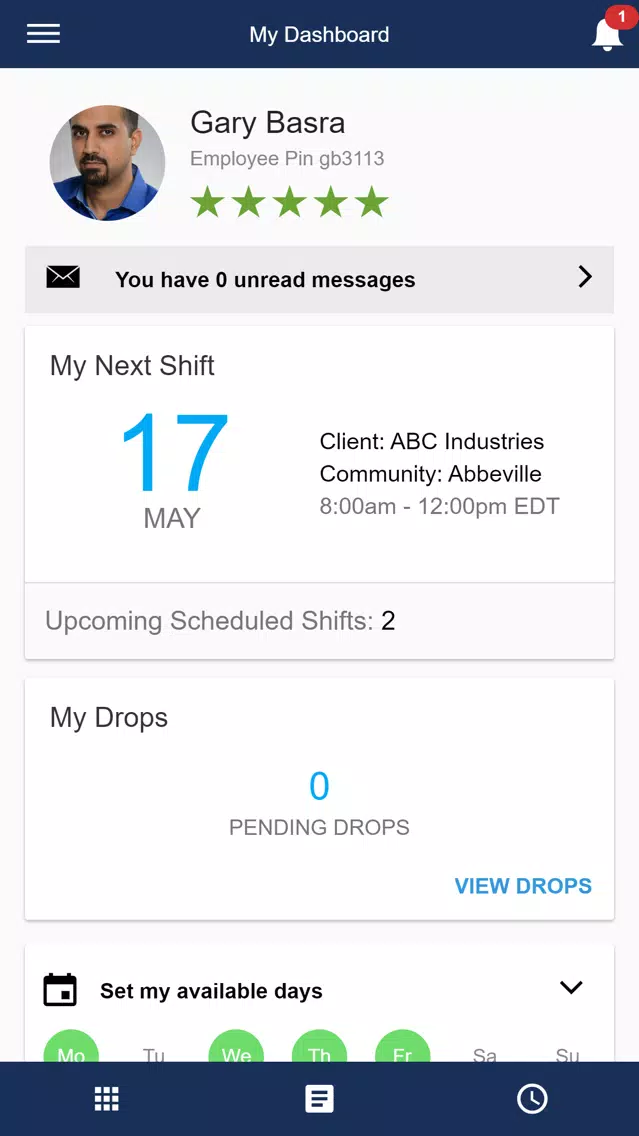Open the My Next Shift card
Screen dimensions: 639x1136
(320, 454)
